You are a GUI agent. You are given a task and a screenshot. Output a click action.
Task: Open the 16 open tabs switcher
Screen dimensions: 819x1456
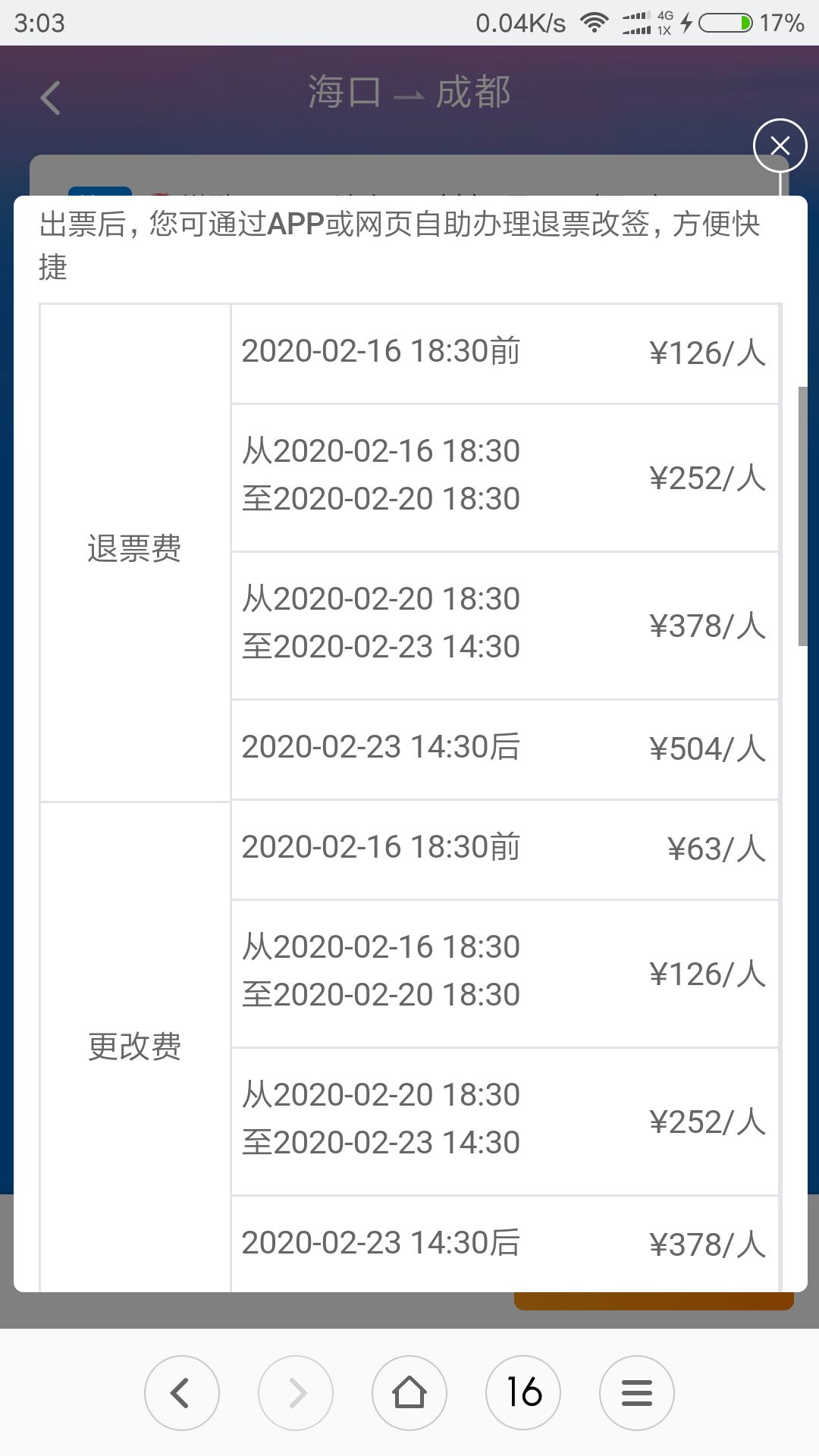[523, 1393]
